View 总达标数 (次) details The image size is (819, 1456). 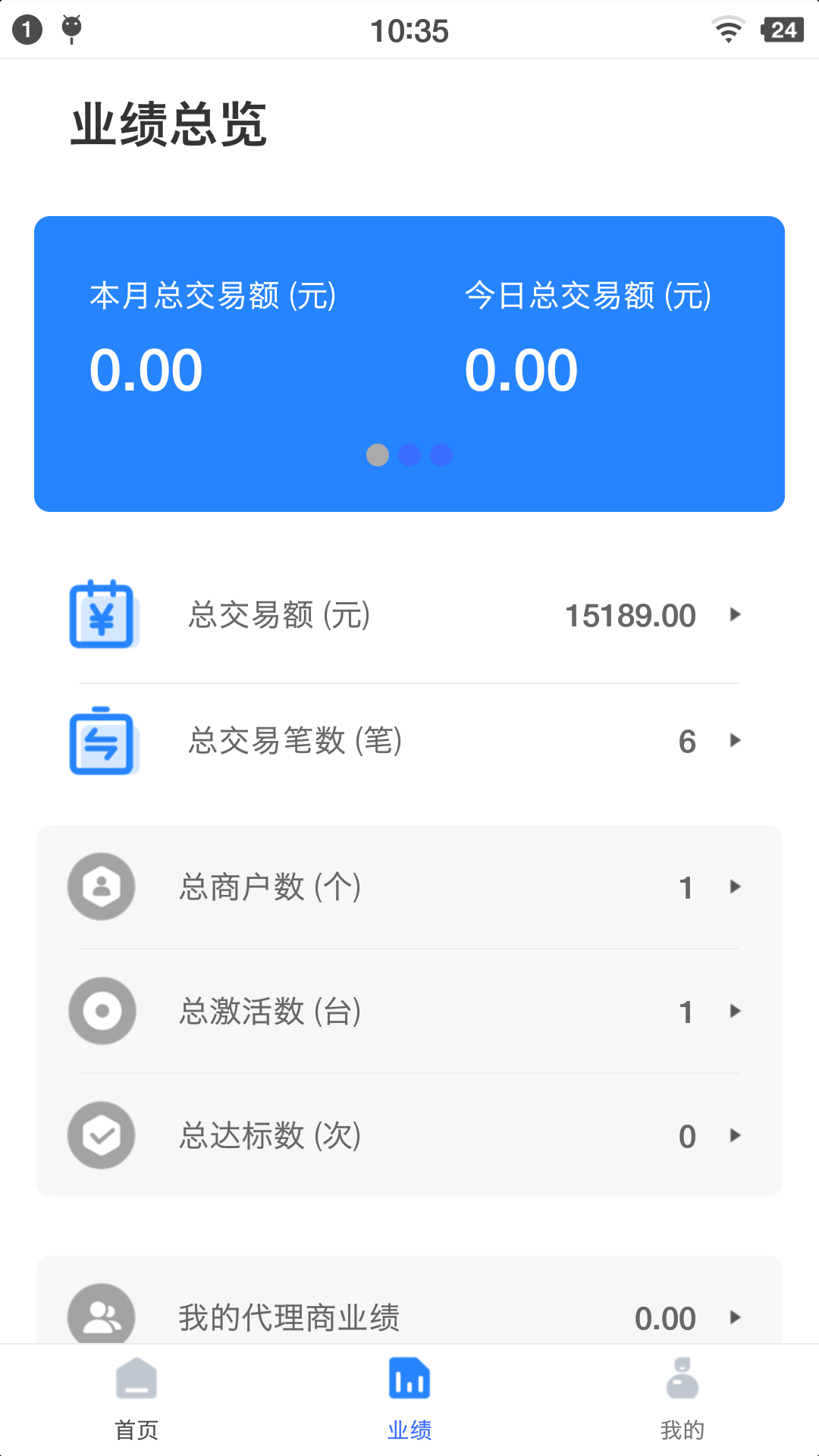409,1135
